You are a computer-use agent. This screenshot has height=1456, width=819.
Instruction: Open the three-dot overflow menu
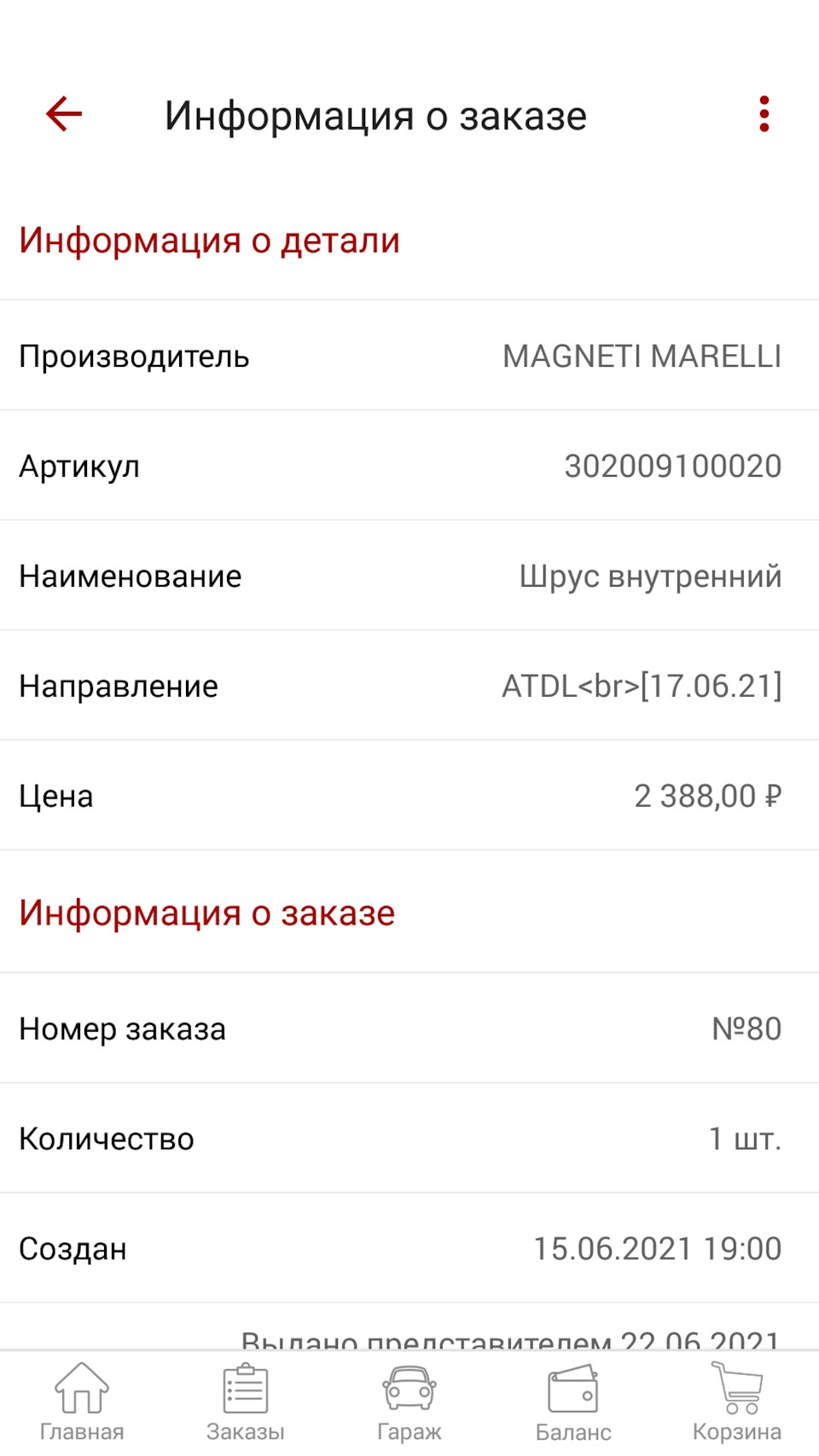pos(764,114)
